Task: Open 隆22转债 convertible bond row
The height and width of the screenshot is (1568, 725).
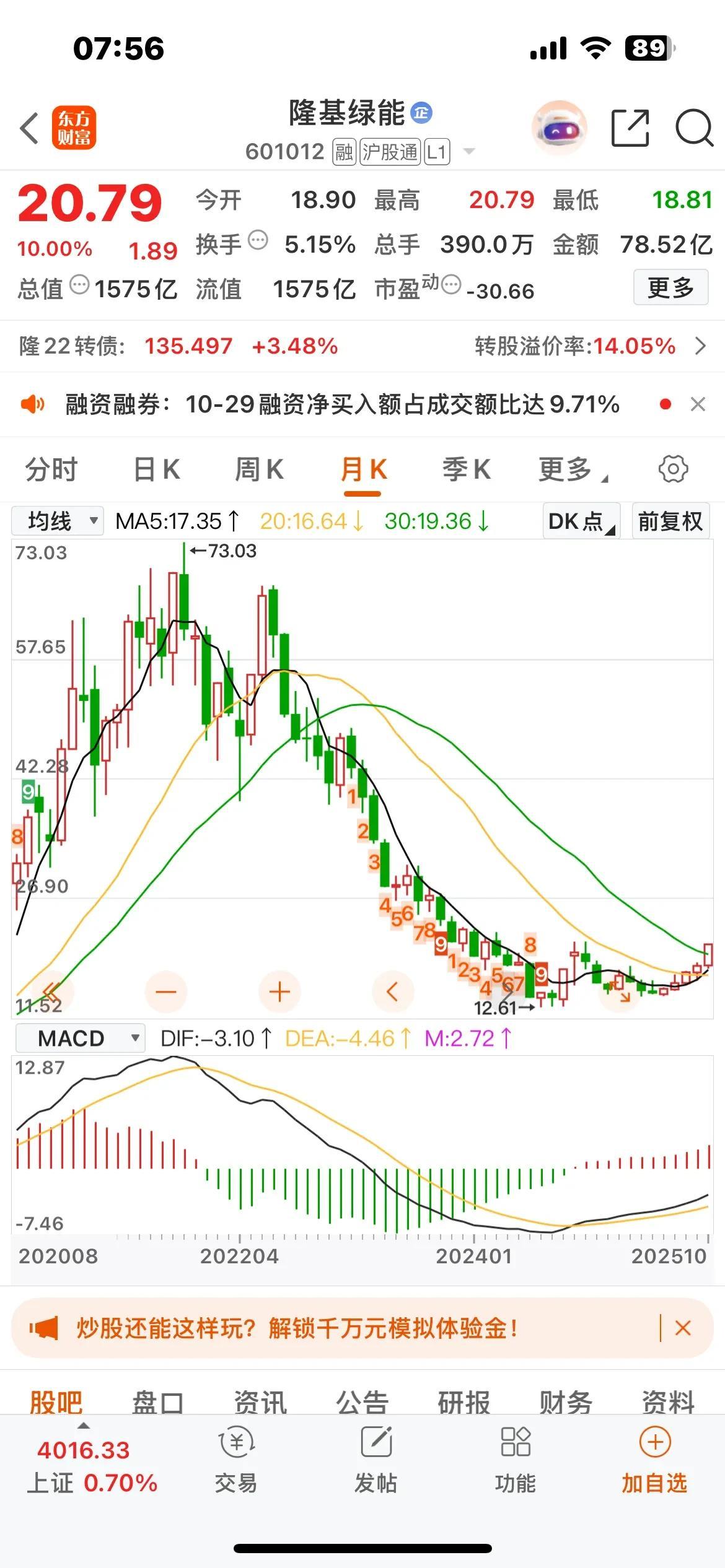Action: (362, 346)
